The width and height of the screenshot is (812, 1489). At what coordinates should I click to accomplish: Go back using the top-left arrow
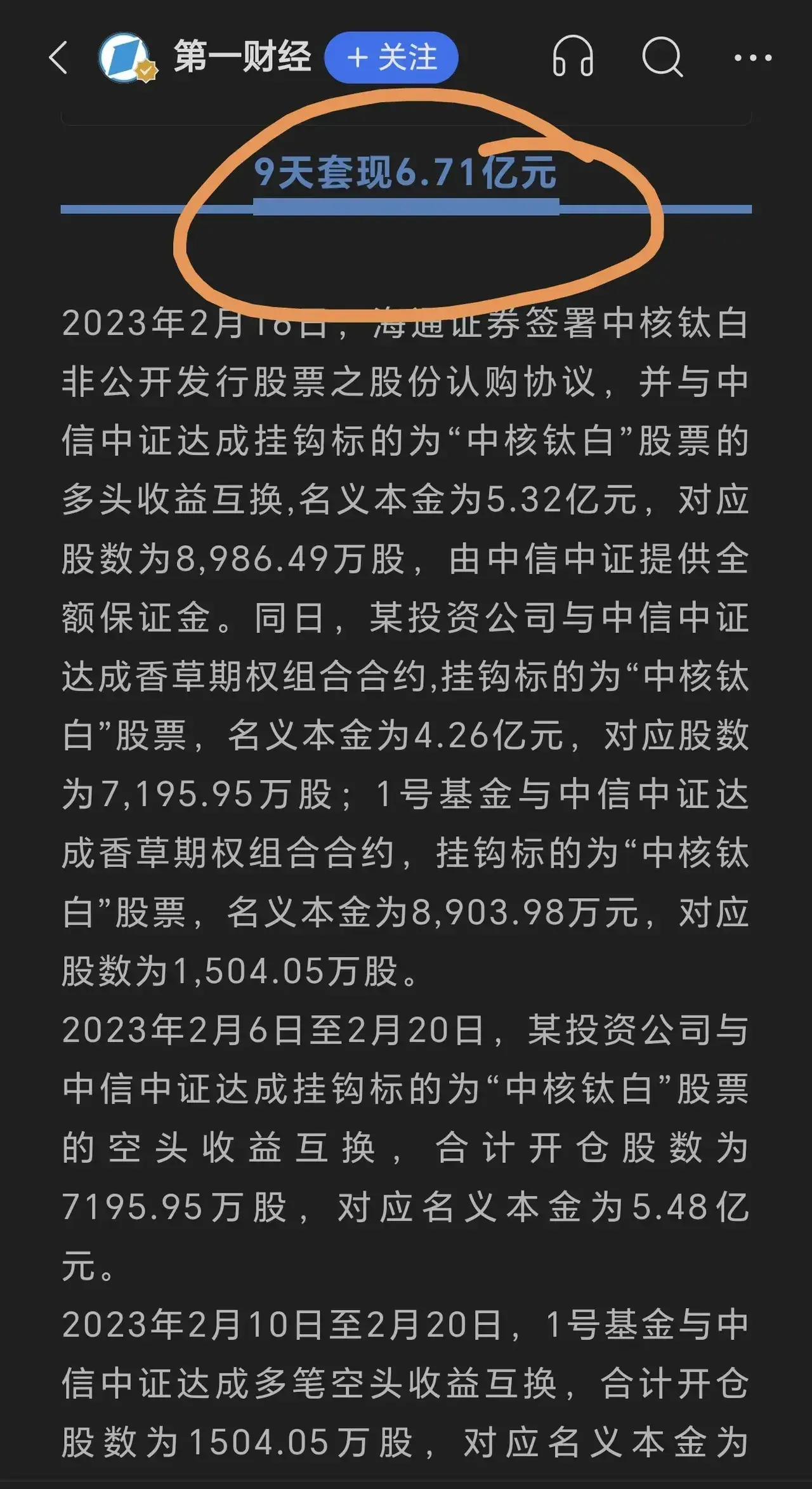click(58, 58)
